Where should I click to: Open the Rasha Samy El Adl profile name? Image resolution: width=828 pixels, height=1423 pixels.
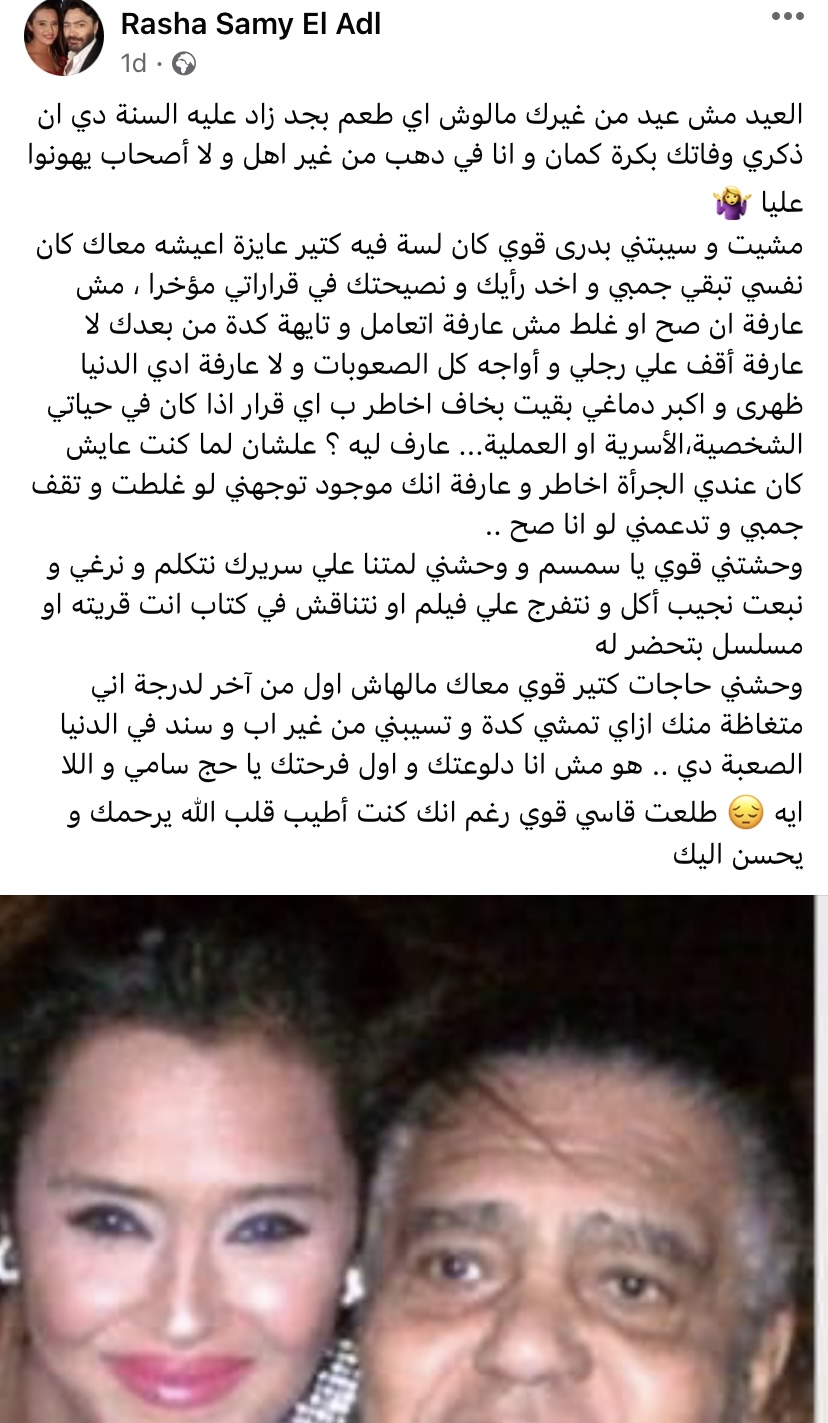coord(251,25)
